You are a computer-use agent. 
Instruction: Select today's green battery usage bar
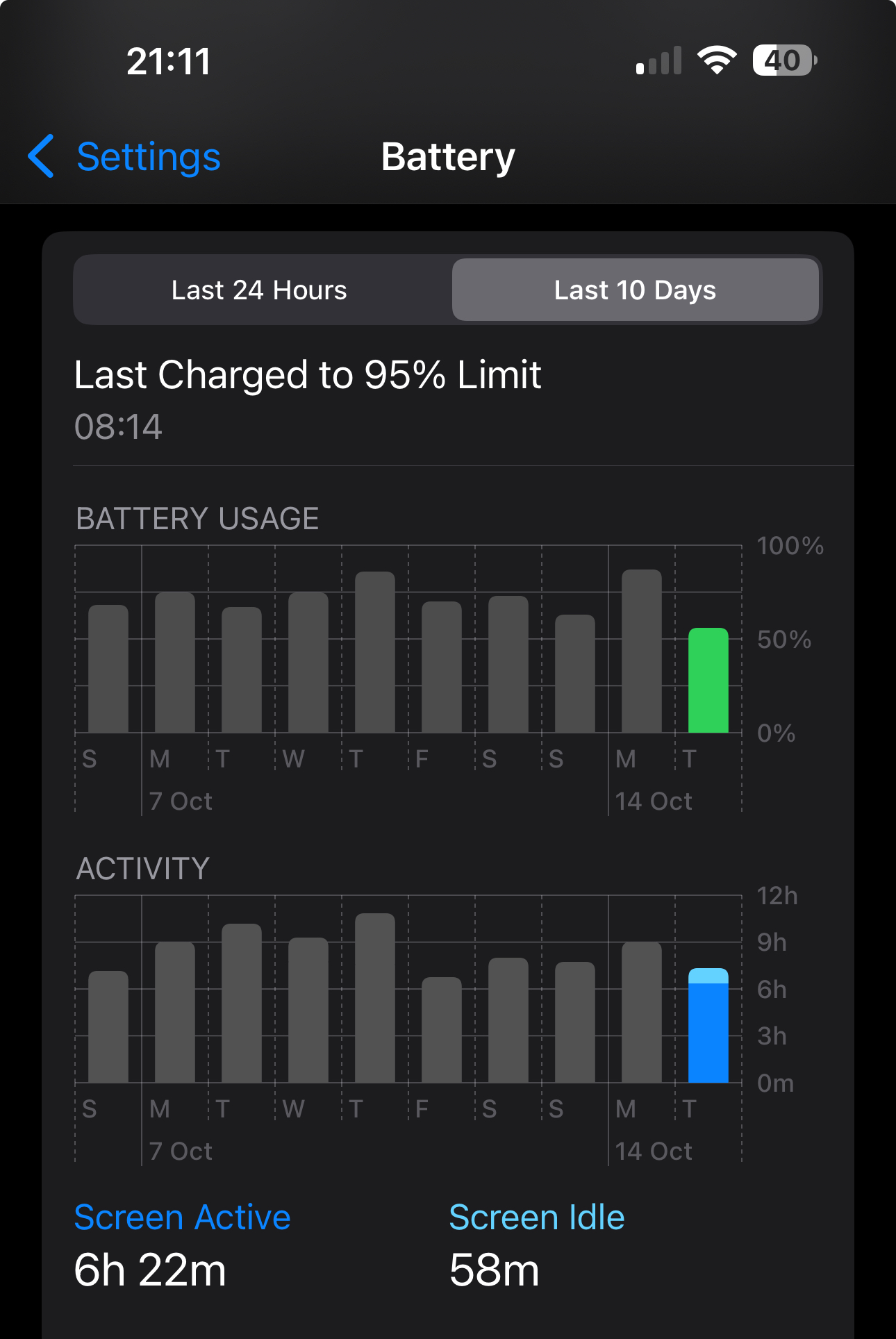[708, 681]
